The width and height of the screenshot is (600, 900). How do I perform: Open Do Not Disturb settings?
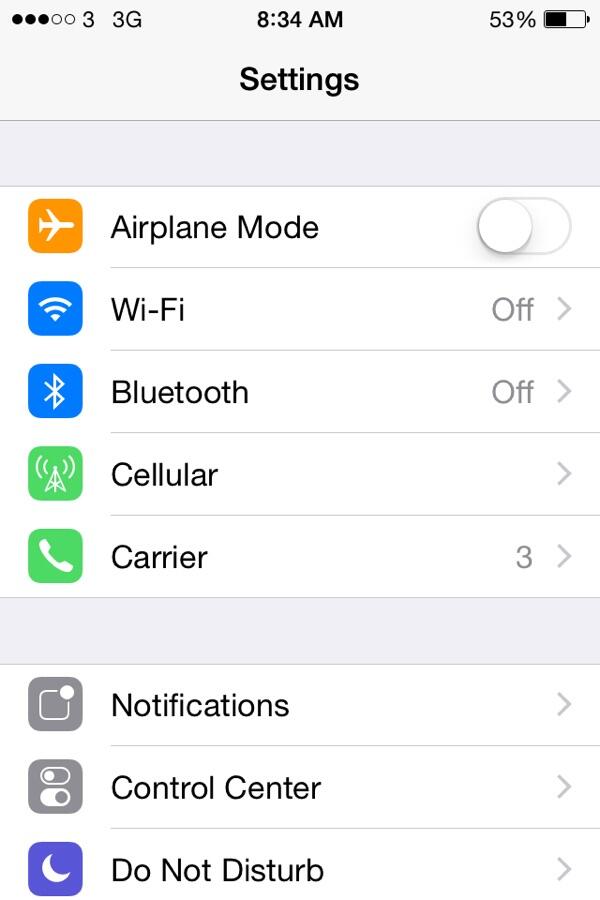pyautogui.click(x=300, y=869)
